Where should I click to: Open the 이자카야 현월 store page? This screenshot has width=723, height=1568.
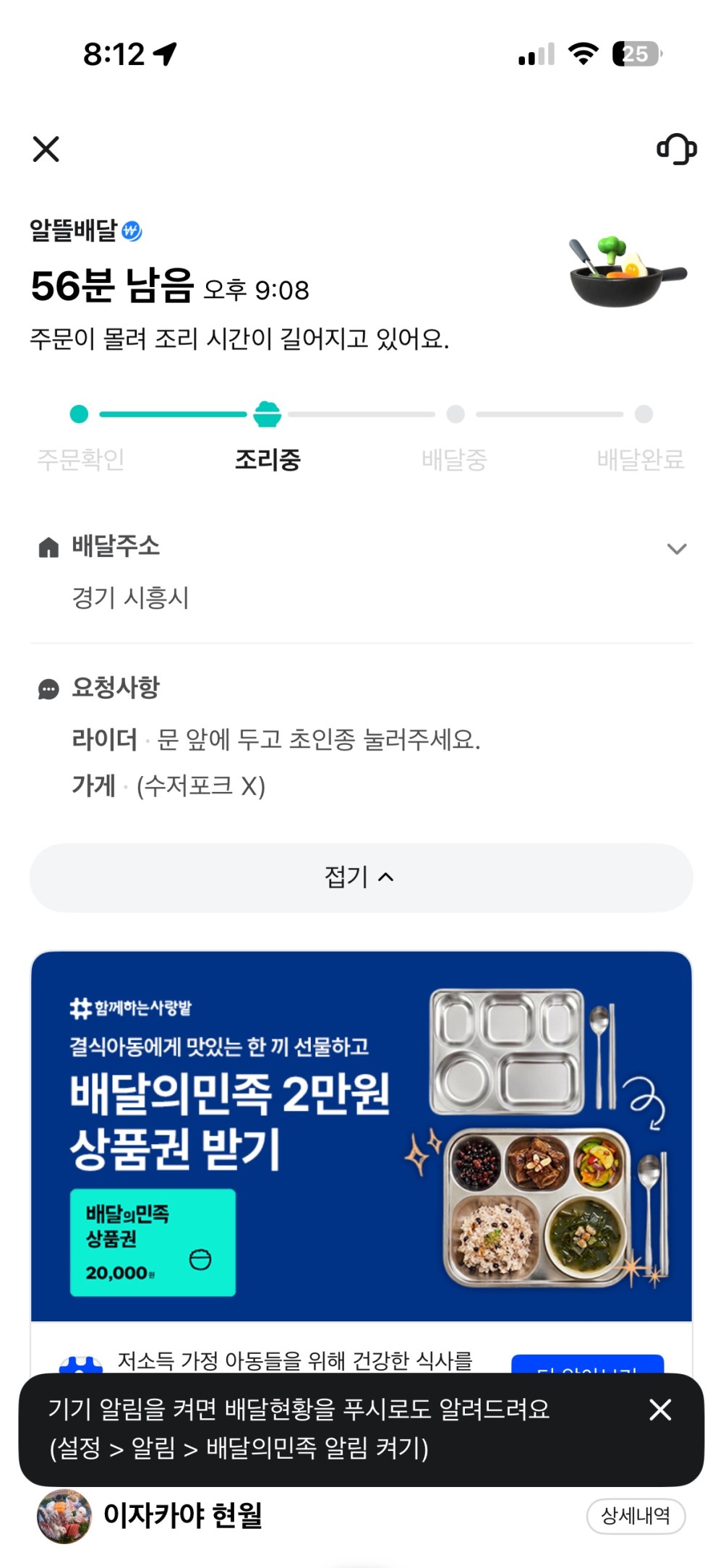click(183, 1515)
